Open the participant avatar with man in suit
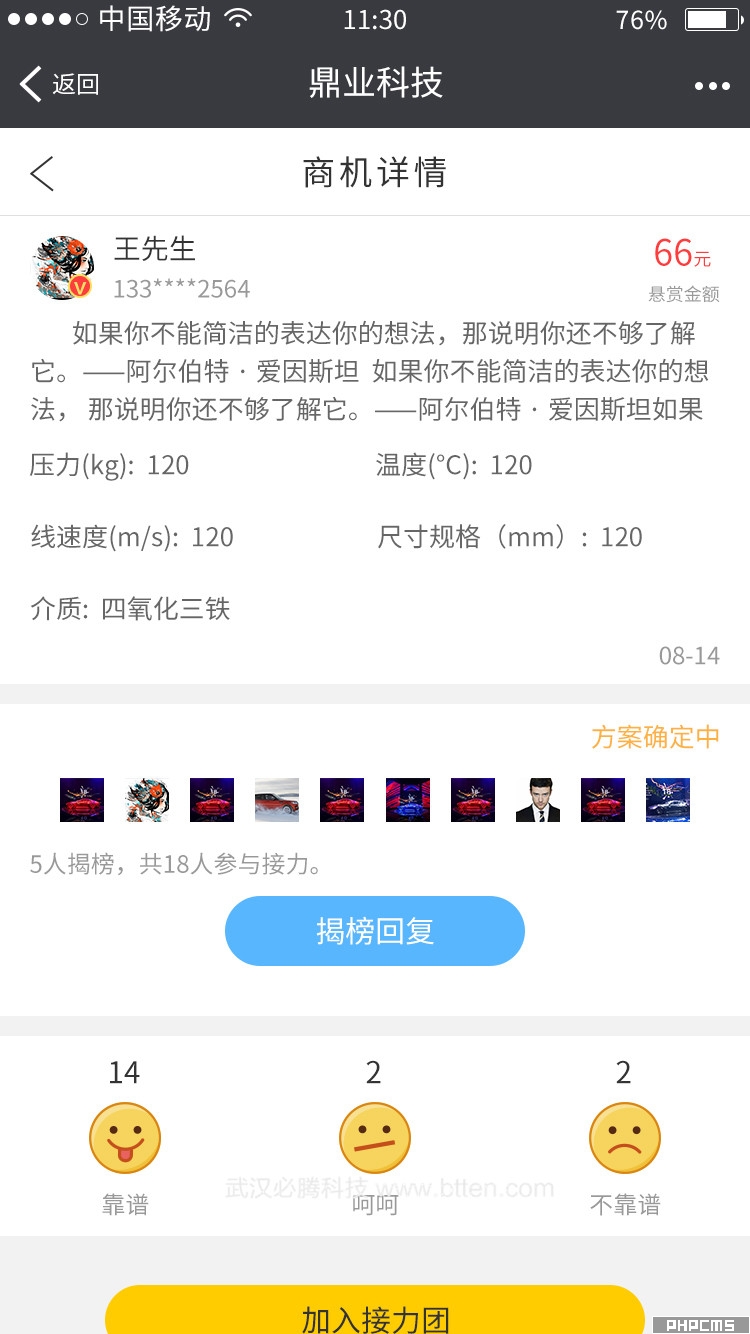 (538, 800)
